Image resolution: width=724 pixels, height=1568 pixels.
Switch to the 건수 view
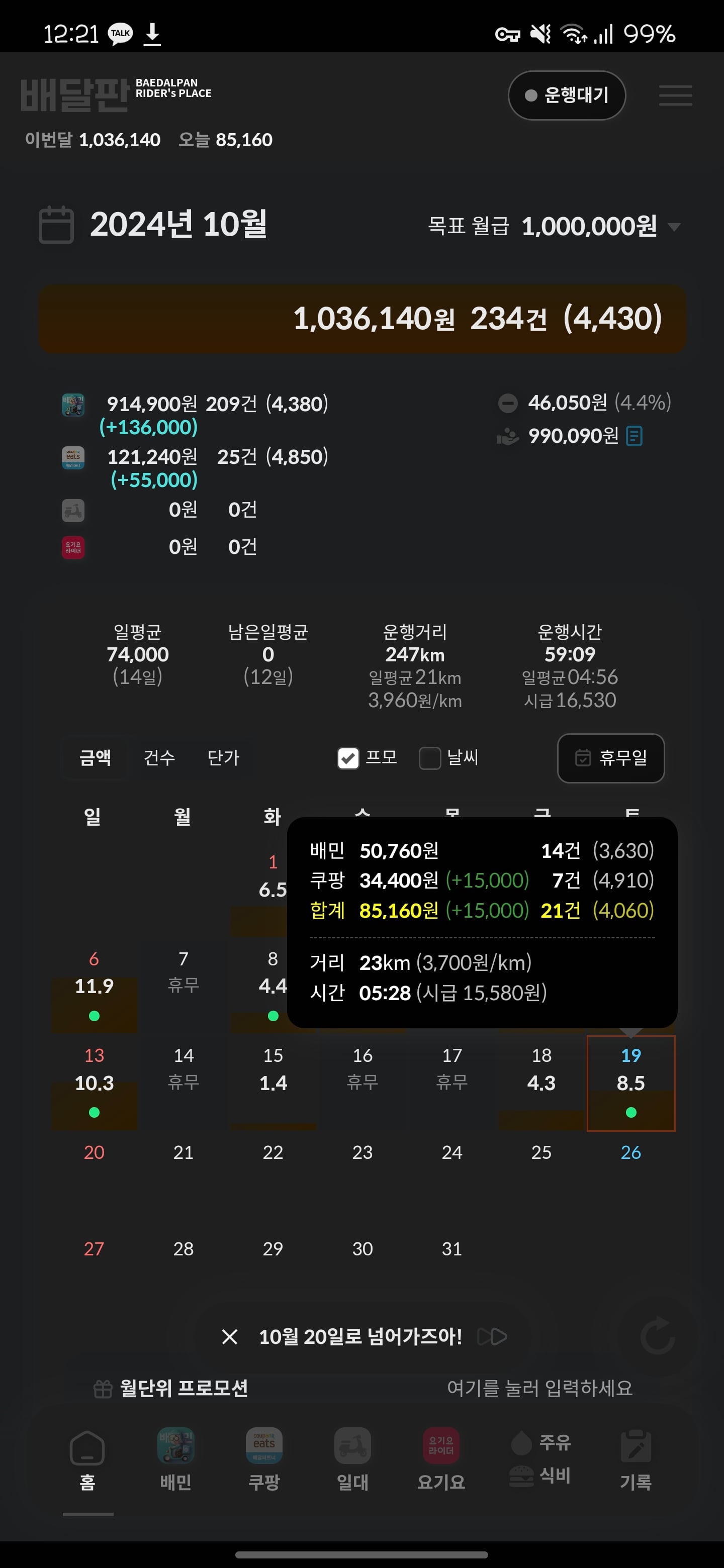[159, 757]
